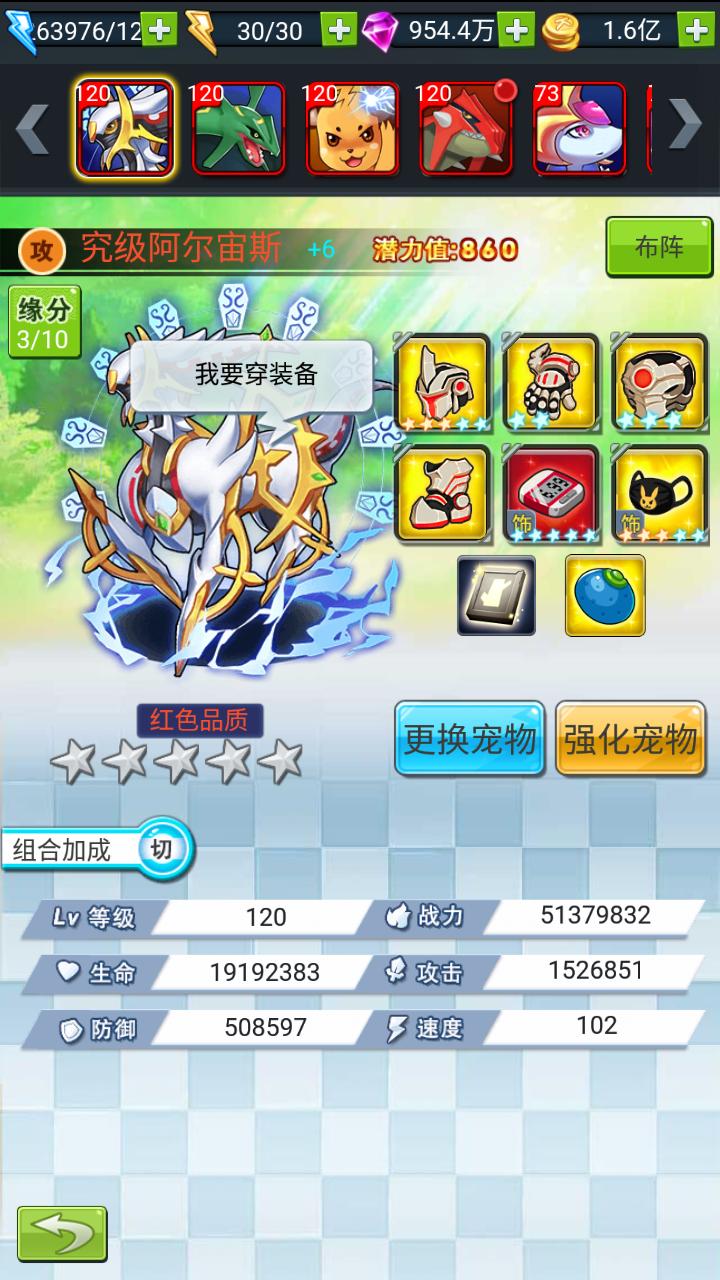The height and width of the screenshot is (1280, 720).
Task: Tap 更换宠物 to change pet
Action: [470, 739]
